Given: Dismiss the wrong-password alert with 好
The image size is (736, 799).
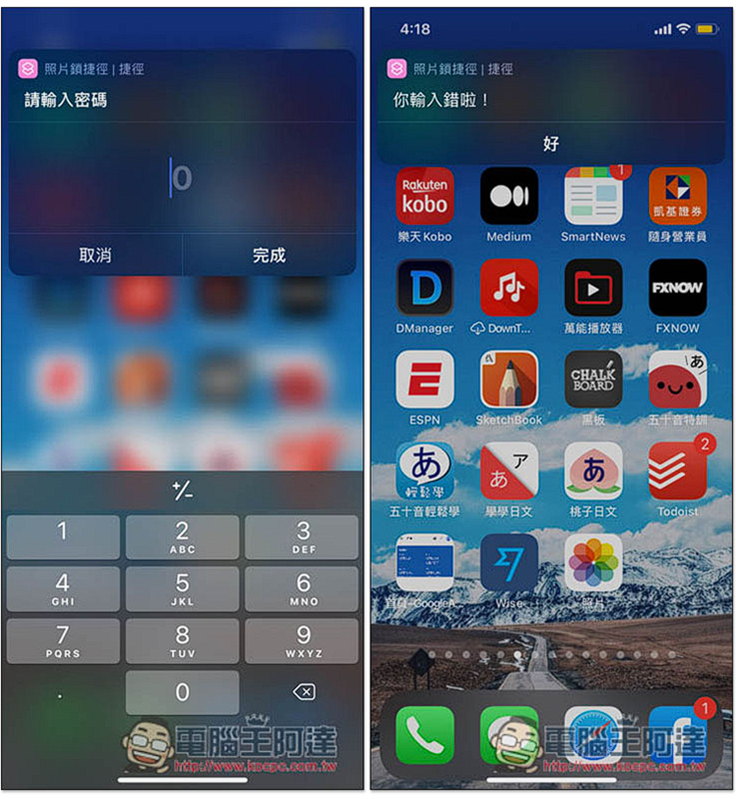Looking at the screenshot, I should pyautogui.click(x=551, y=144).
